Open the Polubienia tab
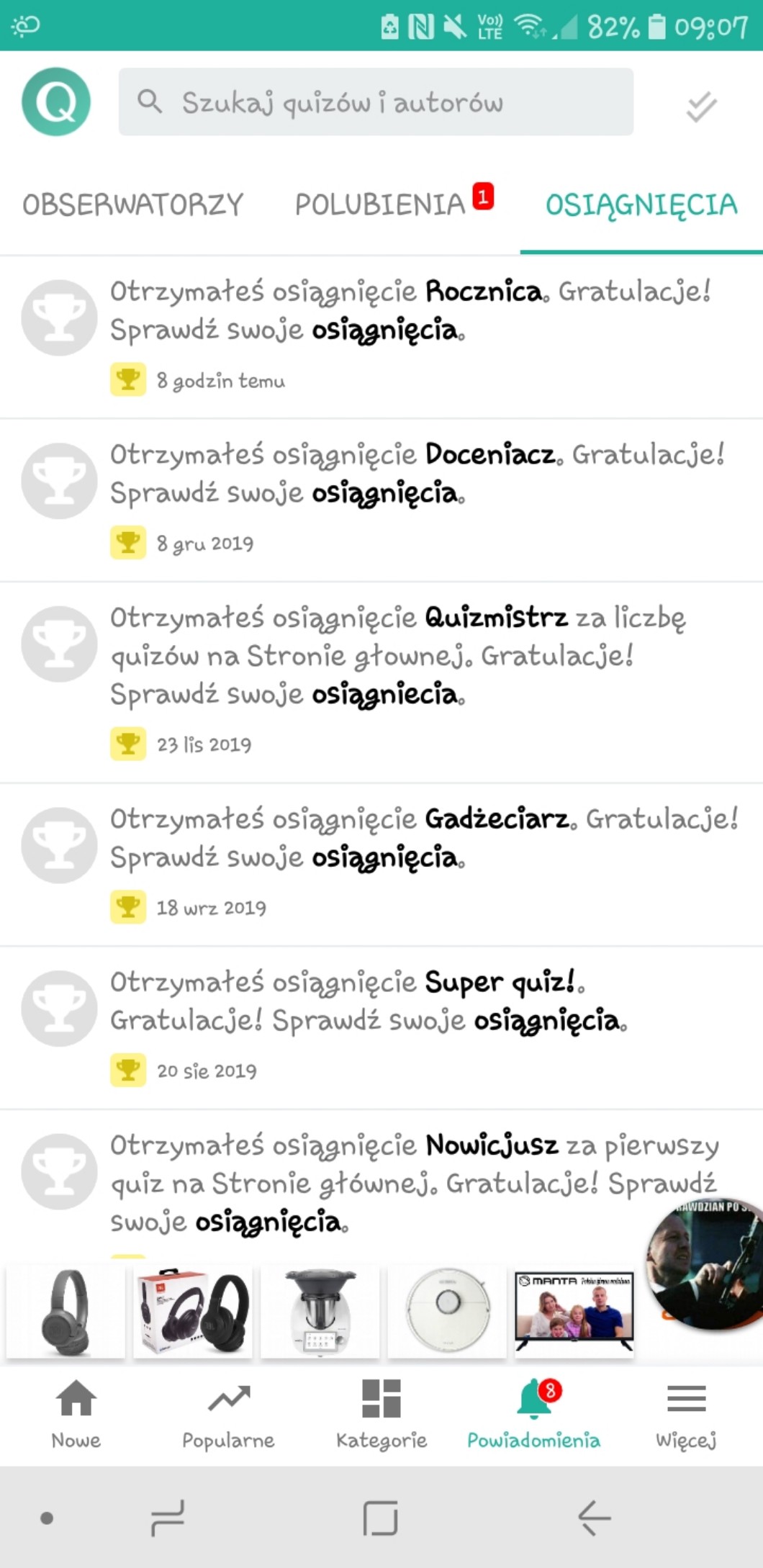This screenshot has height=1568, width=763. [381, 205]
